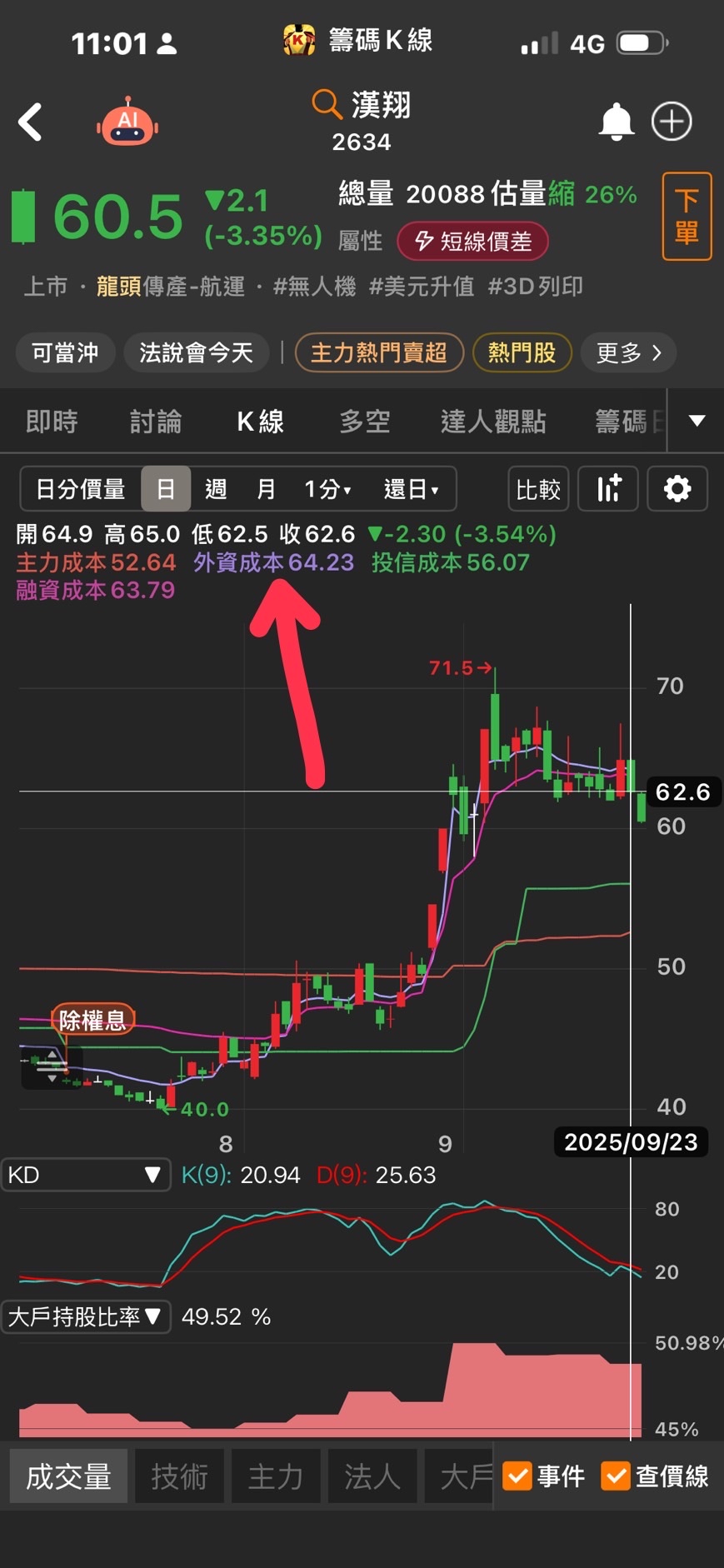Tap the 下單 order button
This screenshot has height=1568, width=724.
click(687, 217)
